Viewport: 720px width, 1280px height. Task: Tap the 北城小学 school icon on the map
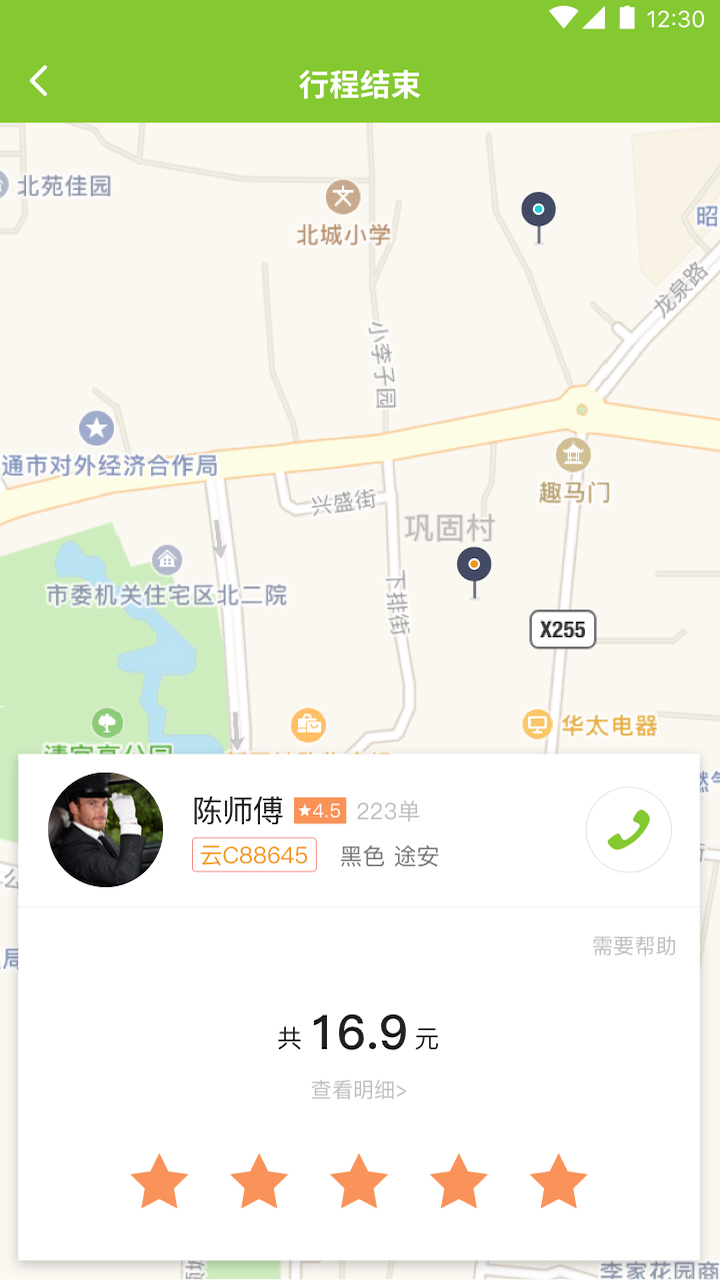(342, 198)
